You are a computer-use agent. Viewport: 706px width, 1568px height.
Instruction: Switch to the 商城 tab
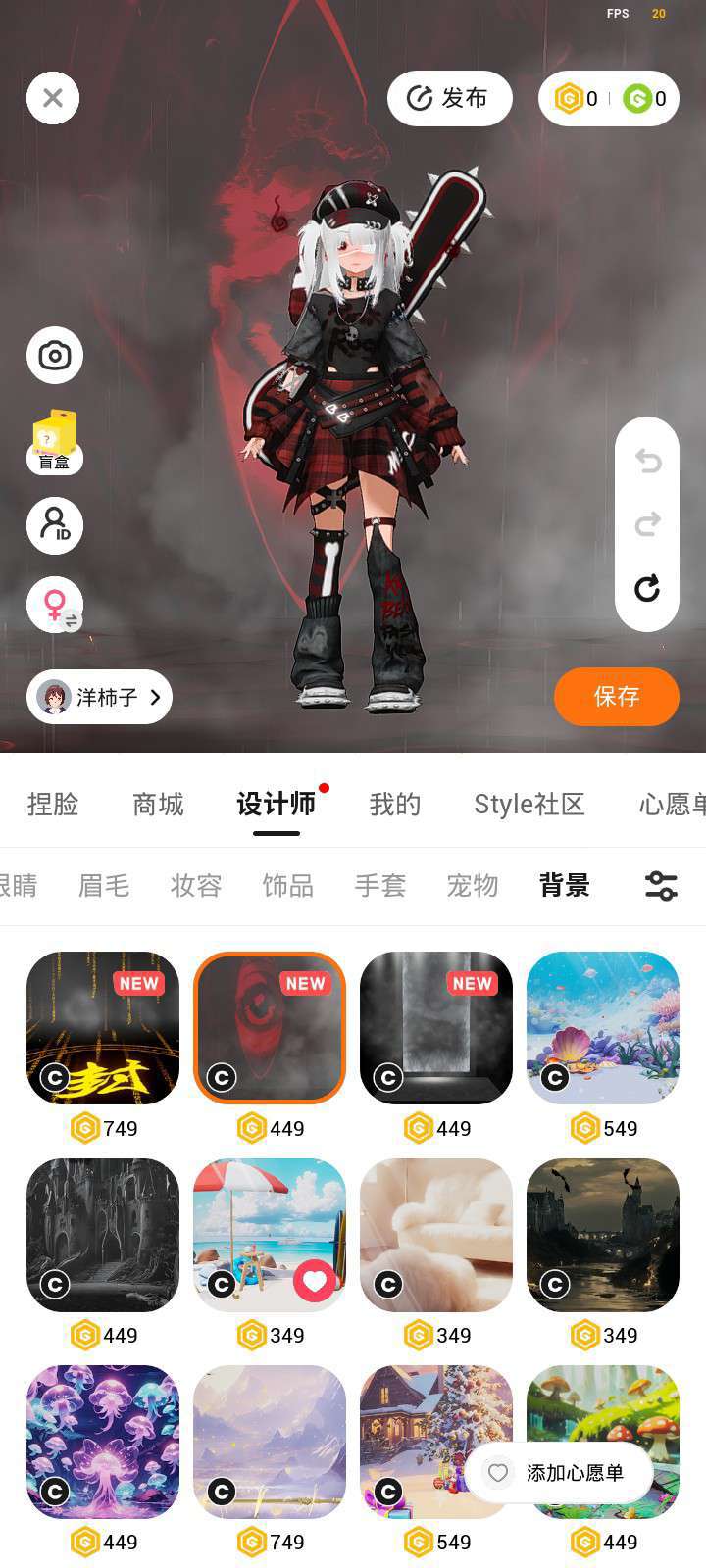(158, 805)
